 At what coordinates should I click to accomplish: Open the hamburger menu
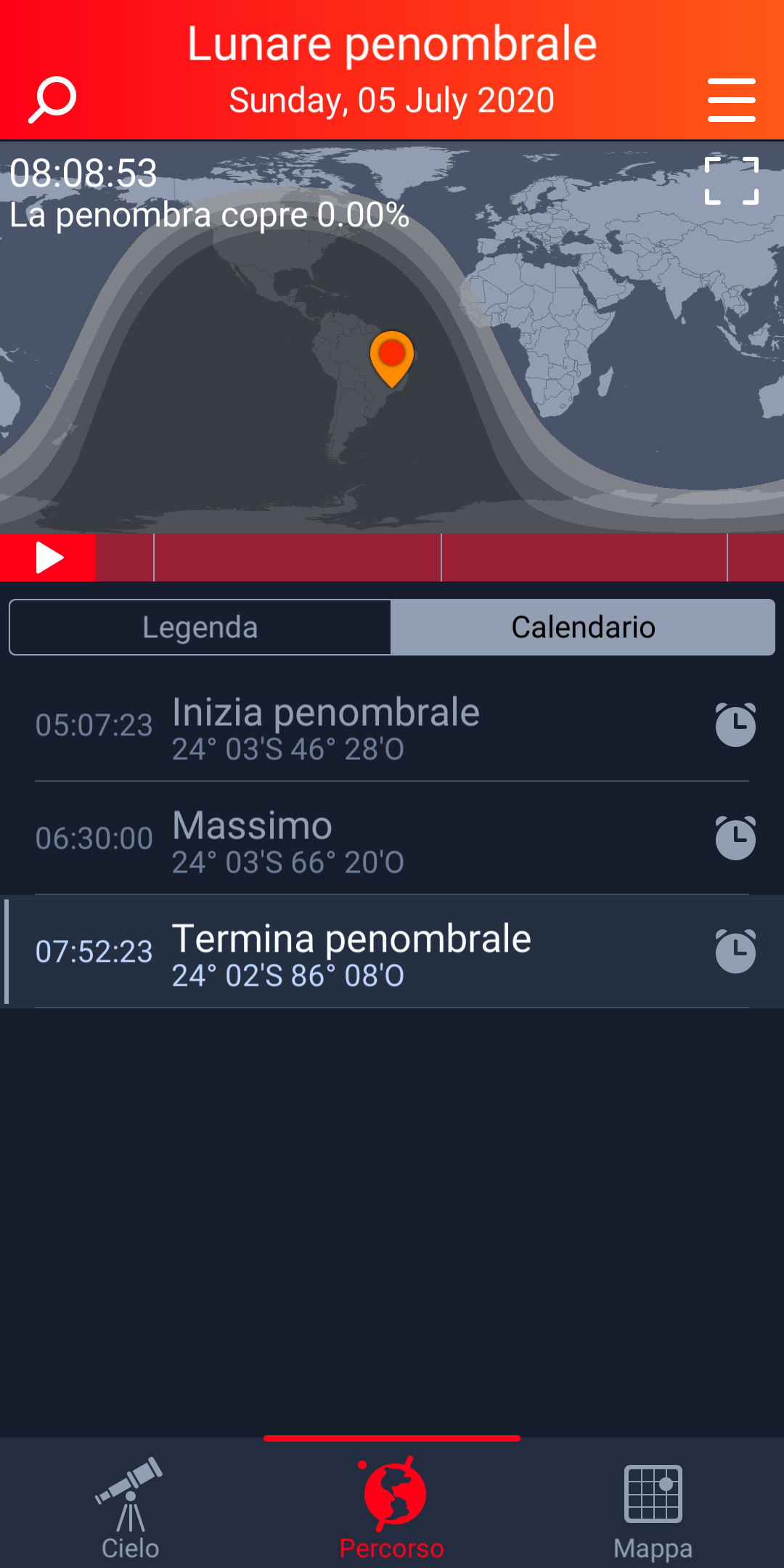pyautogui.click(x=732, y=100)
